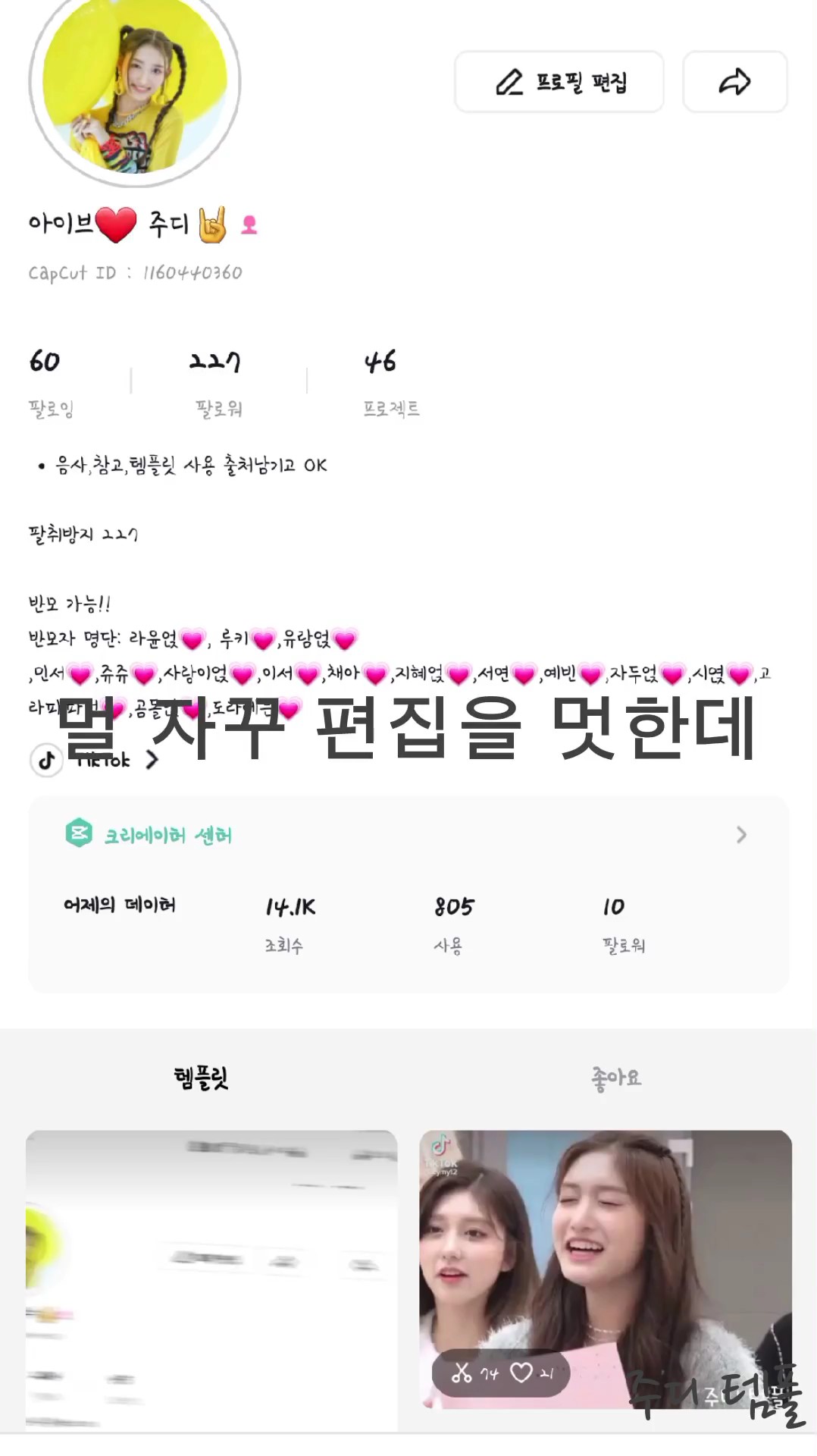This screenshot has height=1456, width=817.
Task: Switch to the 템플릿 tab
Action: 202,1078
